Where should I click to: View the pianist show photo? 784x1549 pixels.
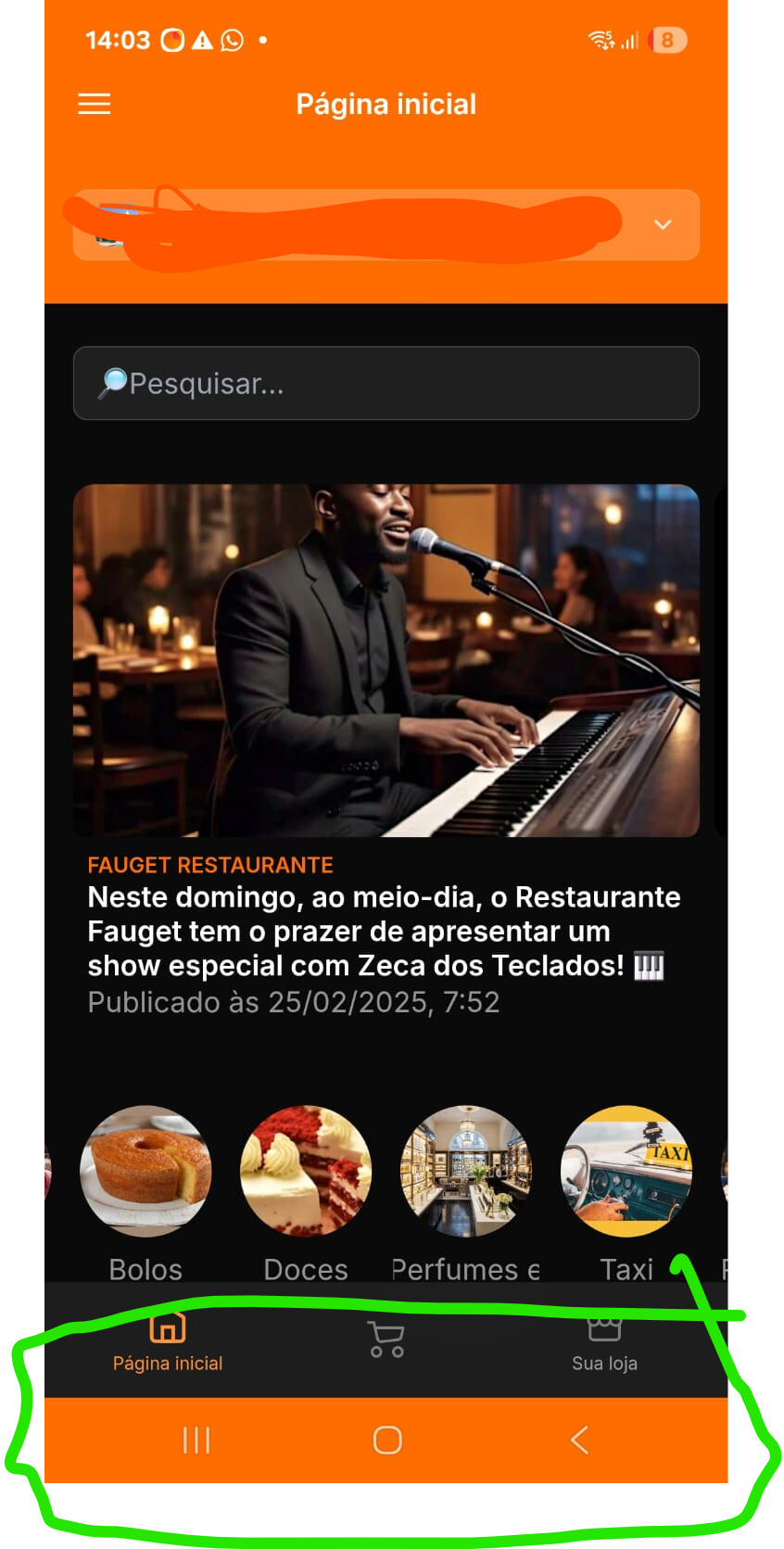coord(386,660)
